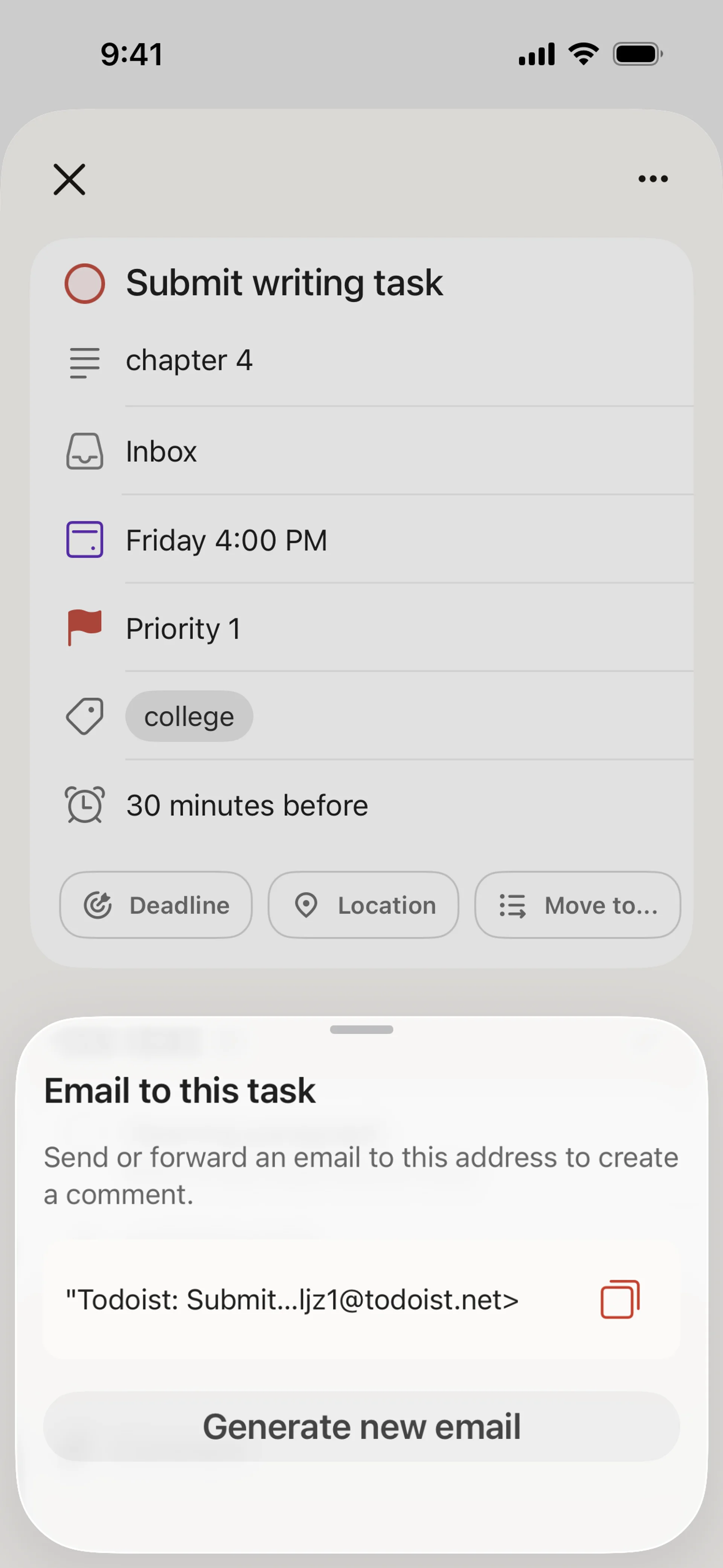Generate new email for this task
The height and width of the screenshot is (1568, 723).
click(x=361, y=1426)
